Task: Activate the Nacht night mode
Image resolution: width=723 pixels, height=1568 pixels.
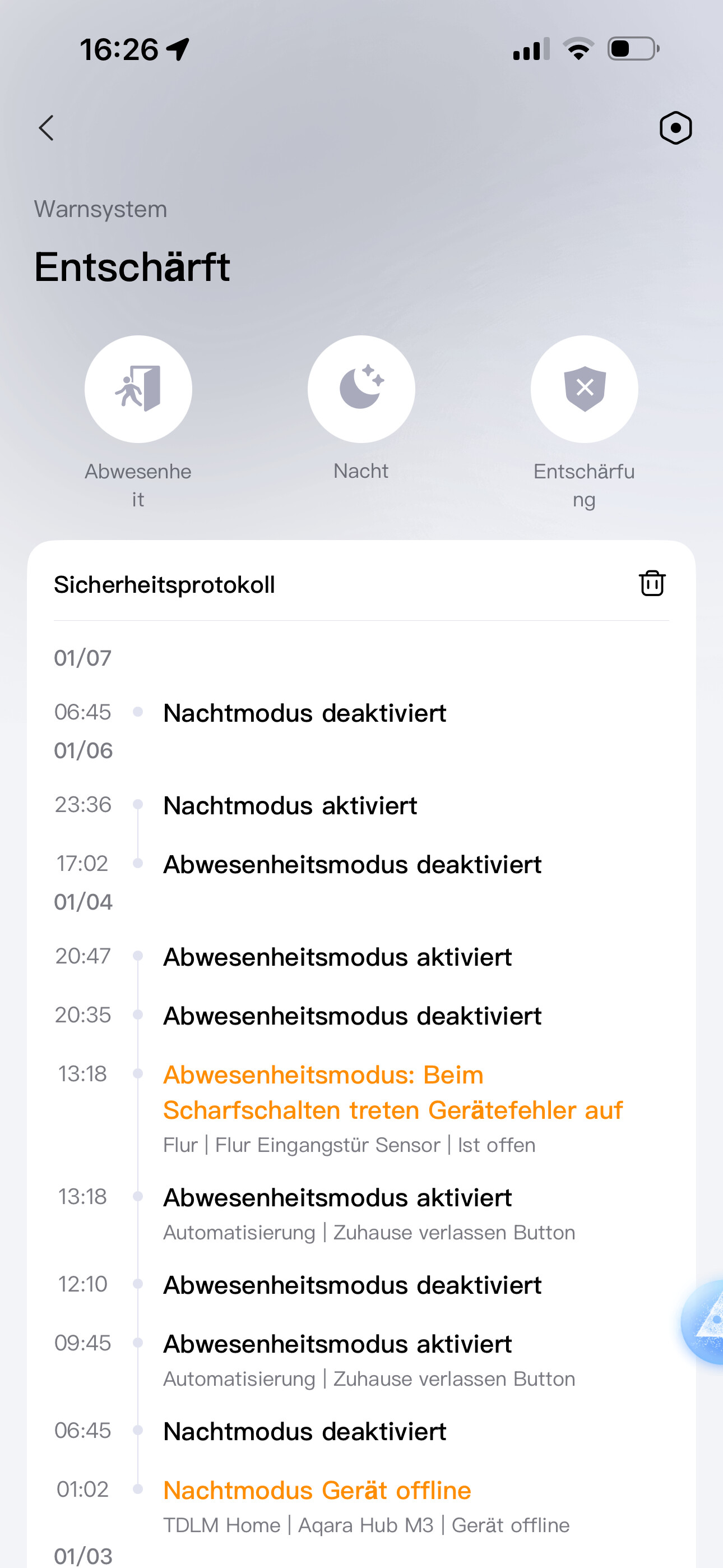Action: point(361,390)
